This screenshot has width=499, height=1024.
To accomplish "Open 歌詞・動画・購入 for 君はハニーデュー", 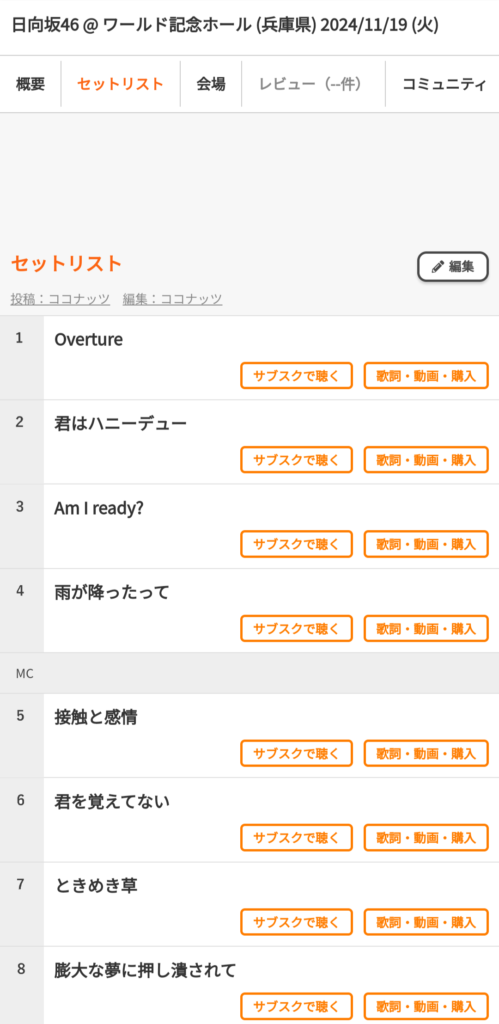I will click(426, 460).
